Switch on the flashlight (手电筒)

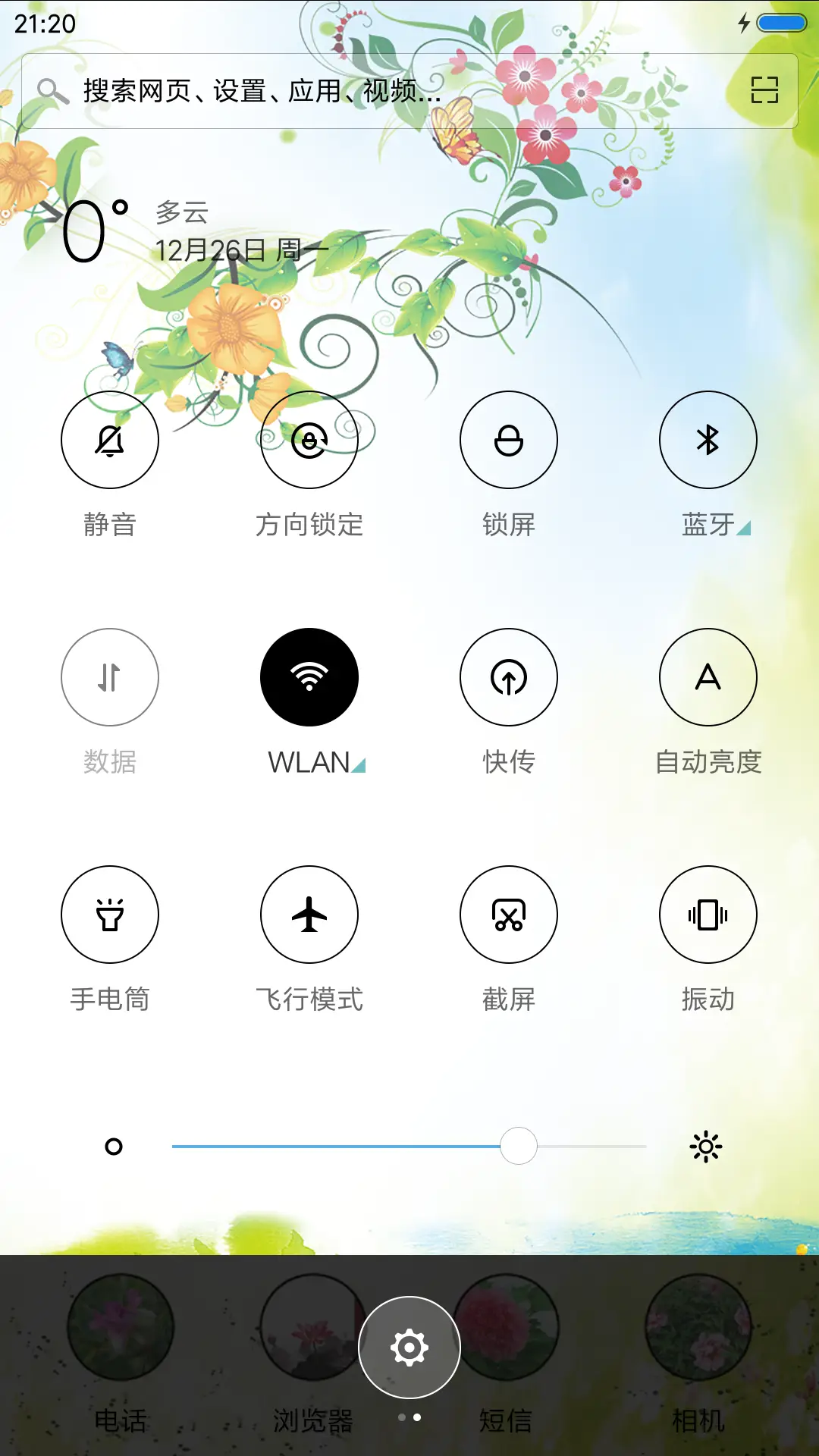(110, 915)
